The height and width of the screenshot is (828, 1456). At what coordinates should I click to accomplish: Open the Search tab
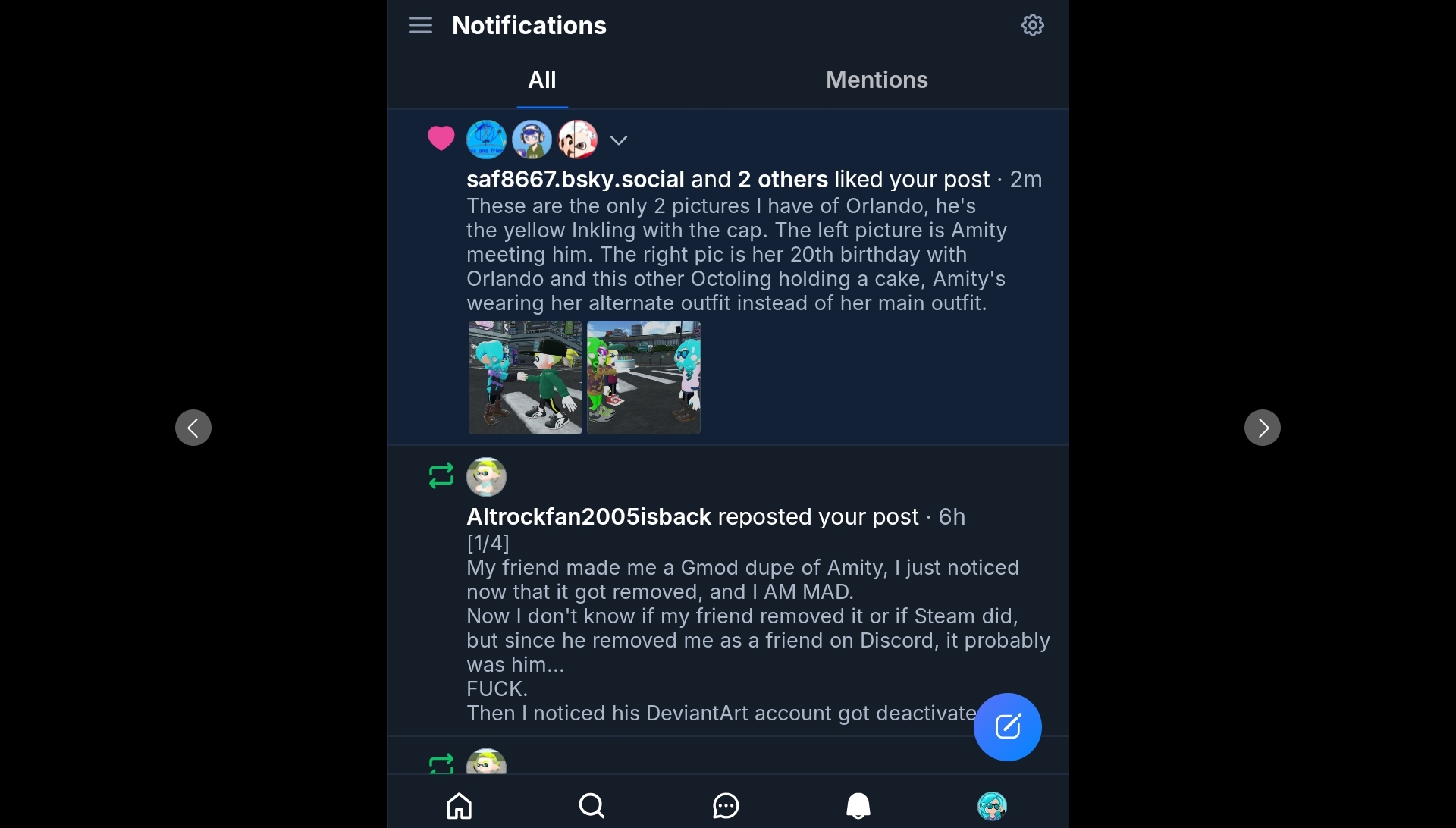point(592,805)
